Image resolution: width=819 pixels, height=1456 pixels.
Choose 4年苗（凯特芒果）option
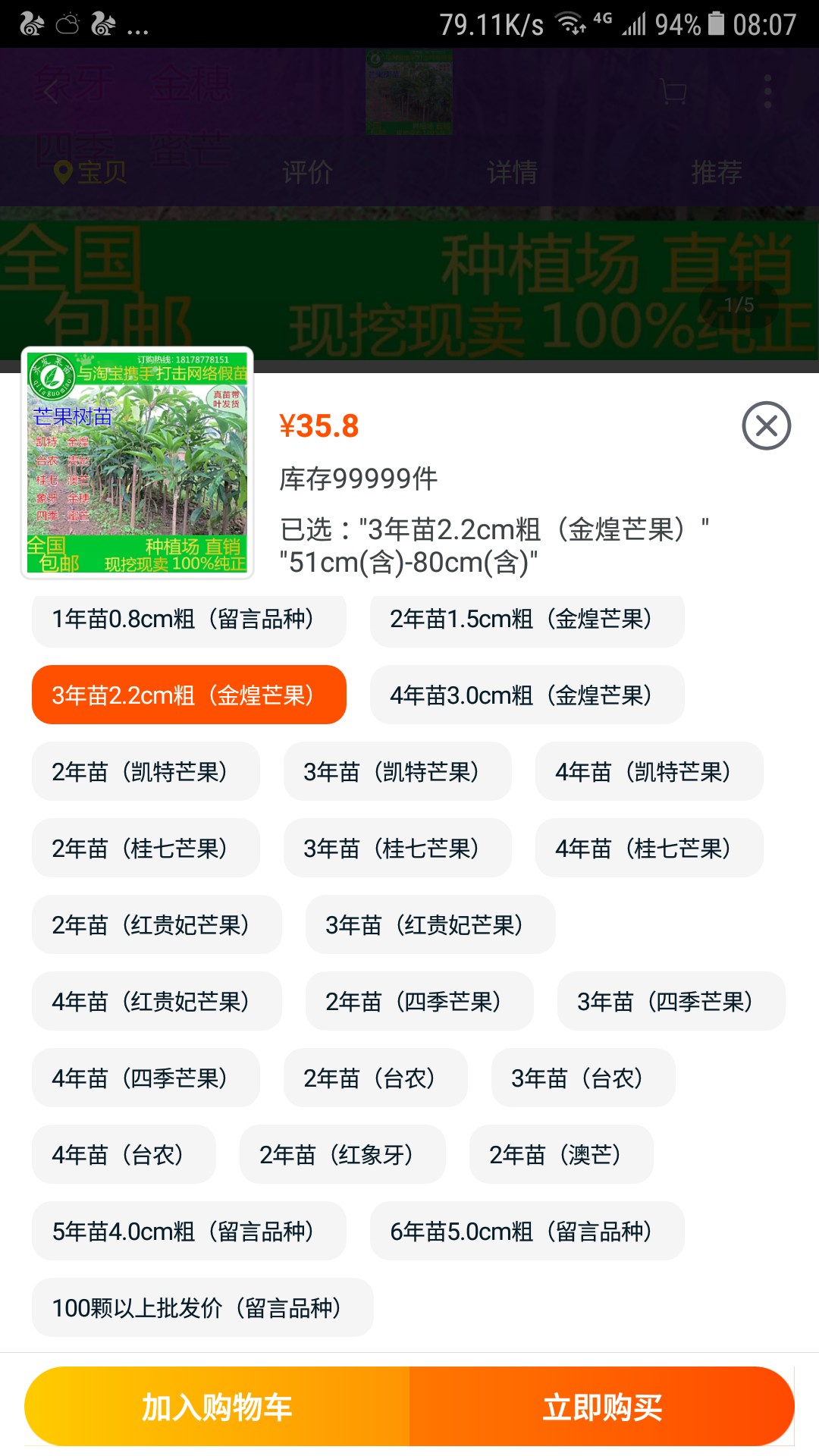point(649,771)
